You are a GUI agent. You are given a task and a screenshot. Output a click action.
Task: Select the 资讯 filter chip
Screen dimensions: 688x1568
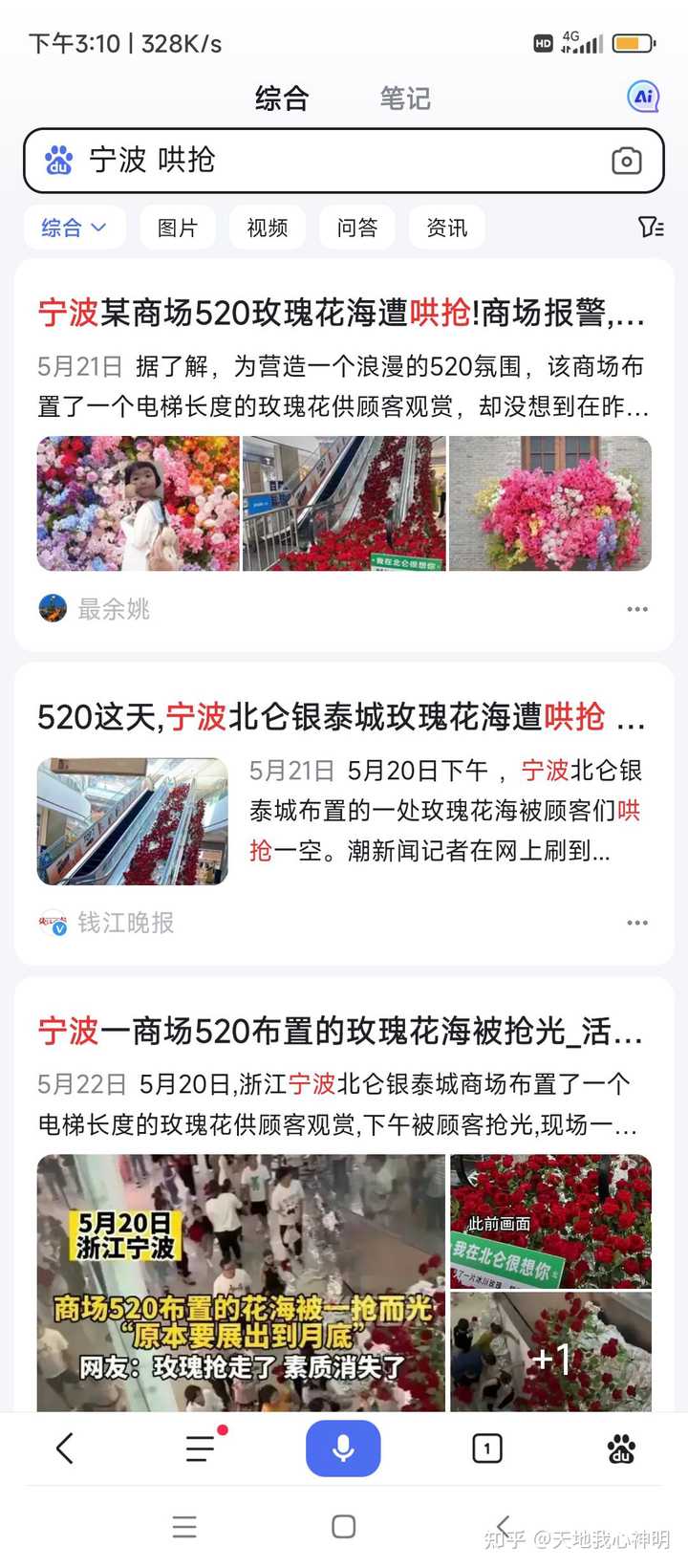(446, 228)
